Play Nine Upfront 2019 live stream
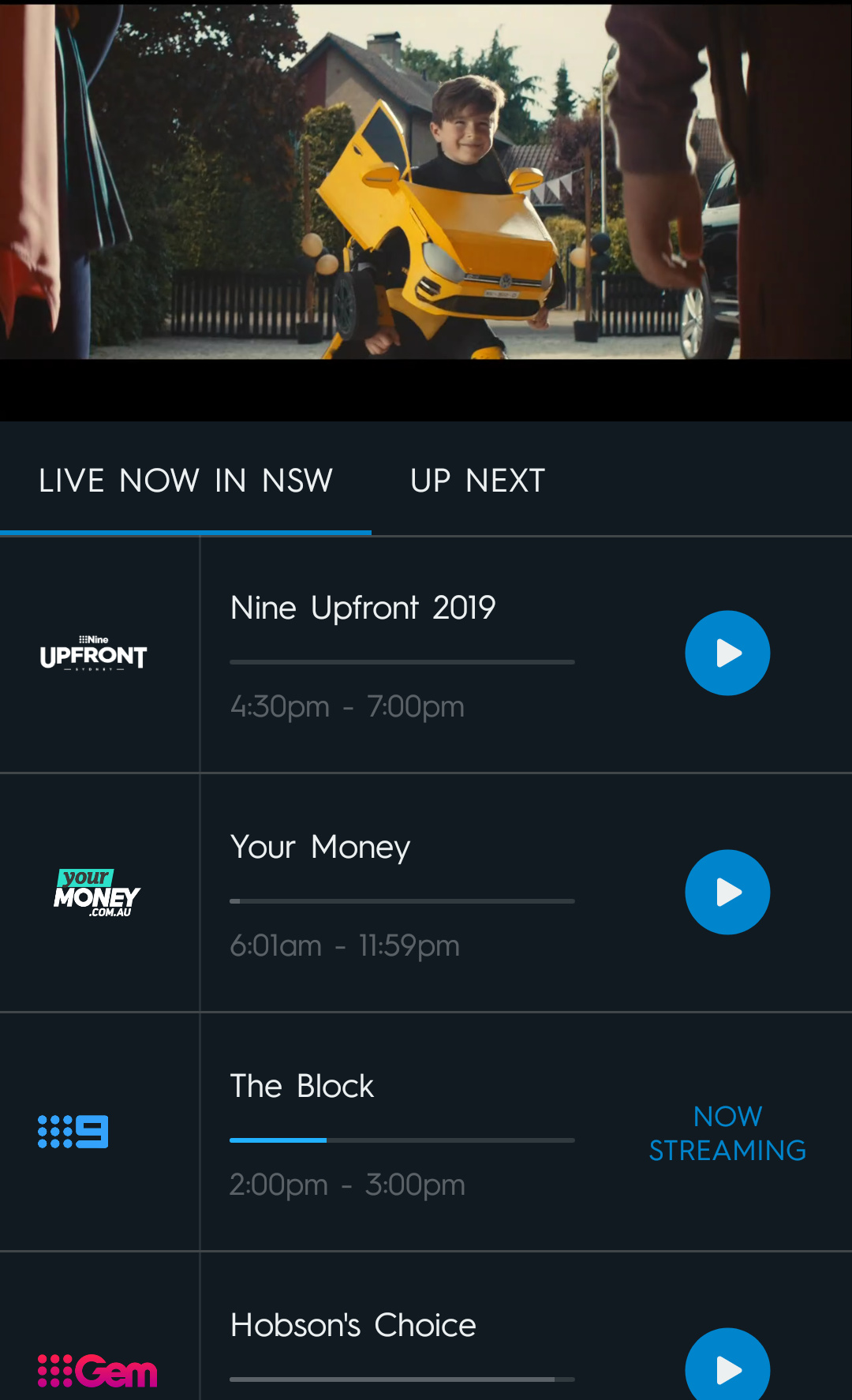 [x=727, y=653]
